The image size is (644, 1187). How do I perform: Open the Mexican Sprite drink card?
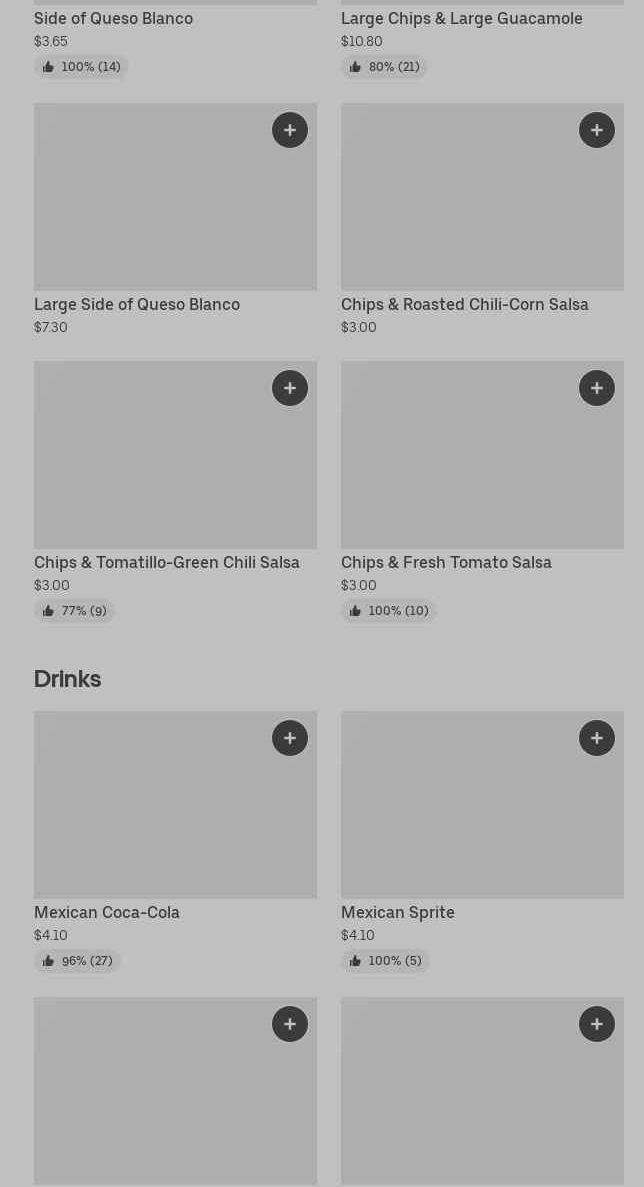(x=482, y=842)
